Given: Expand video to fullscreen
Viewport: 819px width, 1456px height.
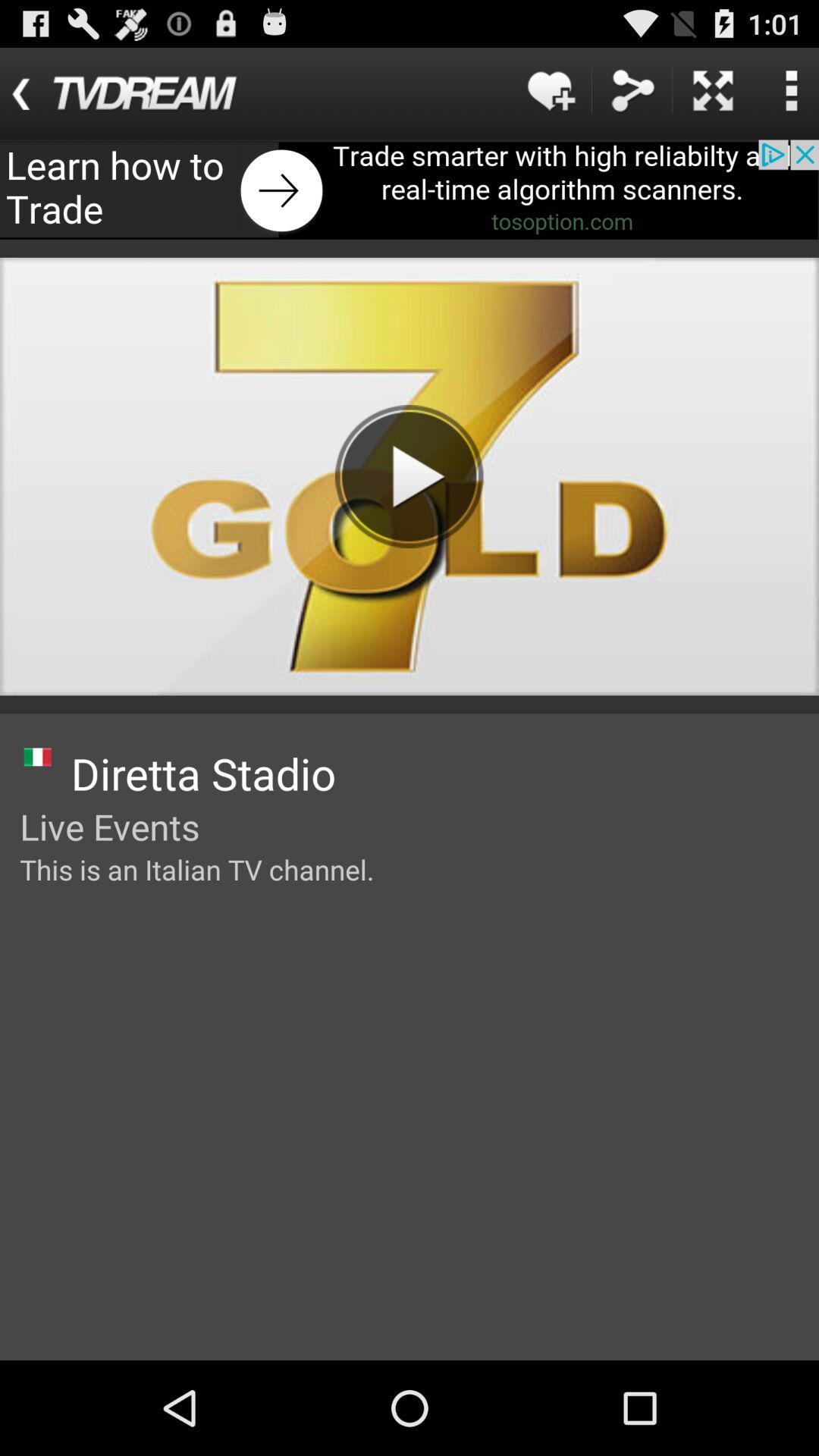Looking at the screenshot, I should 713,92.
